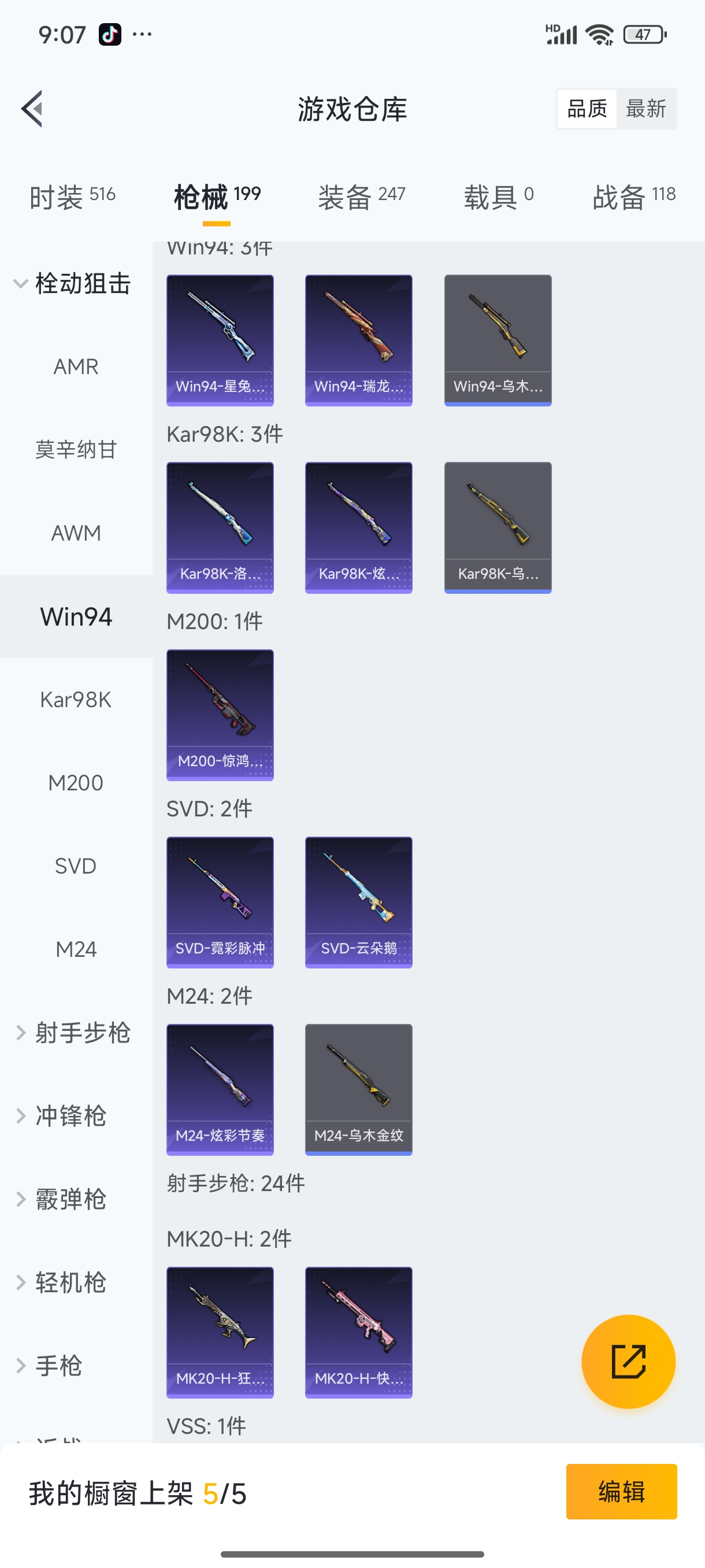
Task: Select AWM in the sidebar
Action: 76,532
